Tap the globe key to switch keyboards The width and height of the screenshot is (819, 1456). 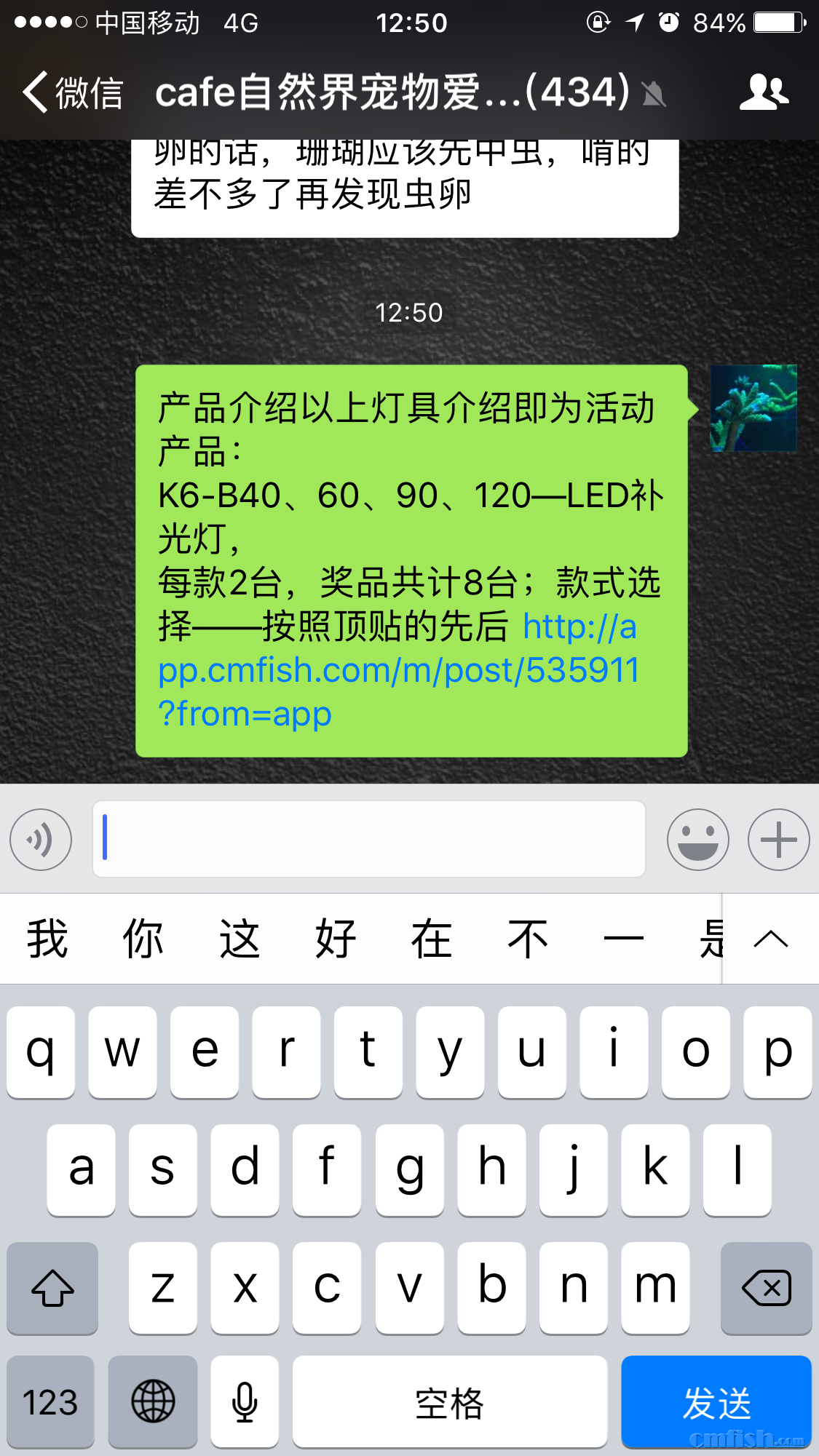(x=152, y=1401)
